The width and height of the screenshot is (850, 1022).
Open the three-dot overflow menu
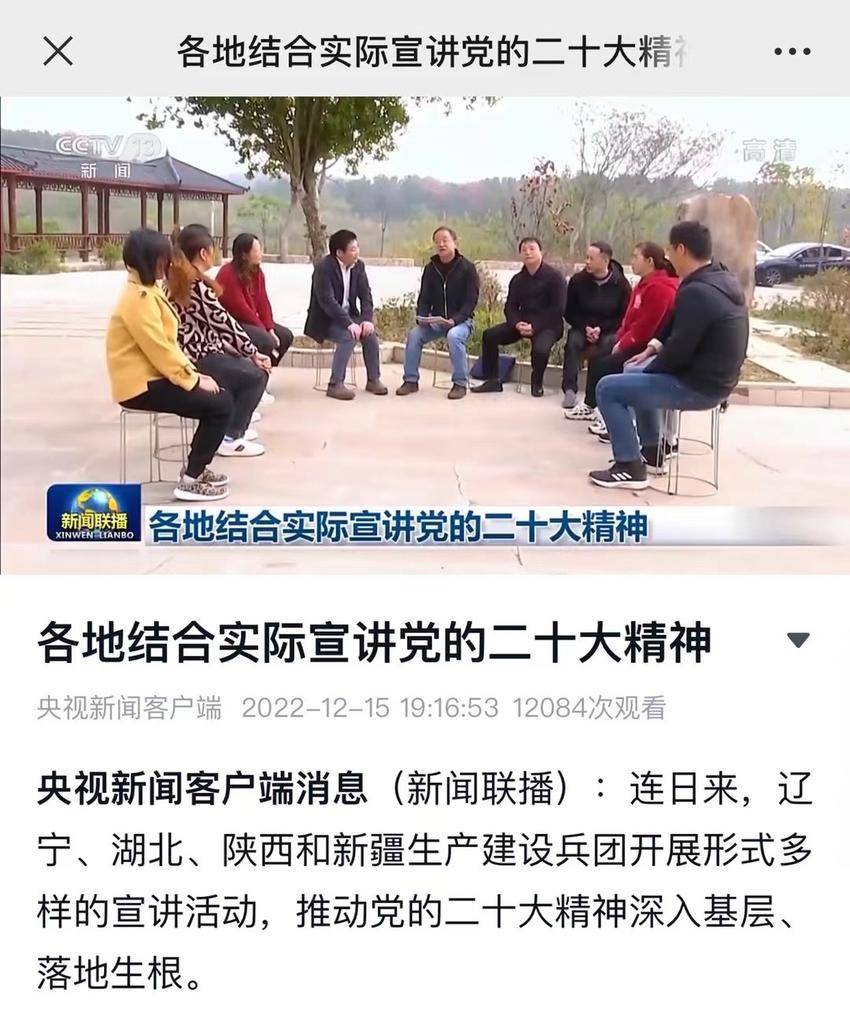pos(792,52)
